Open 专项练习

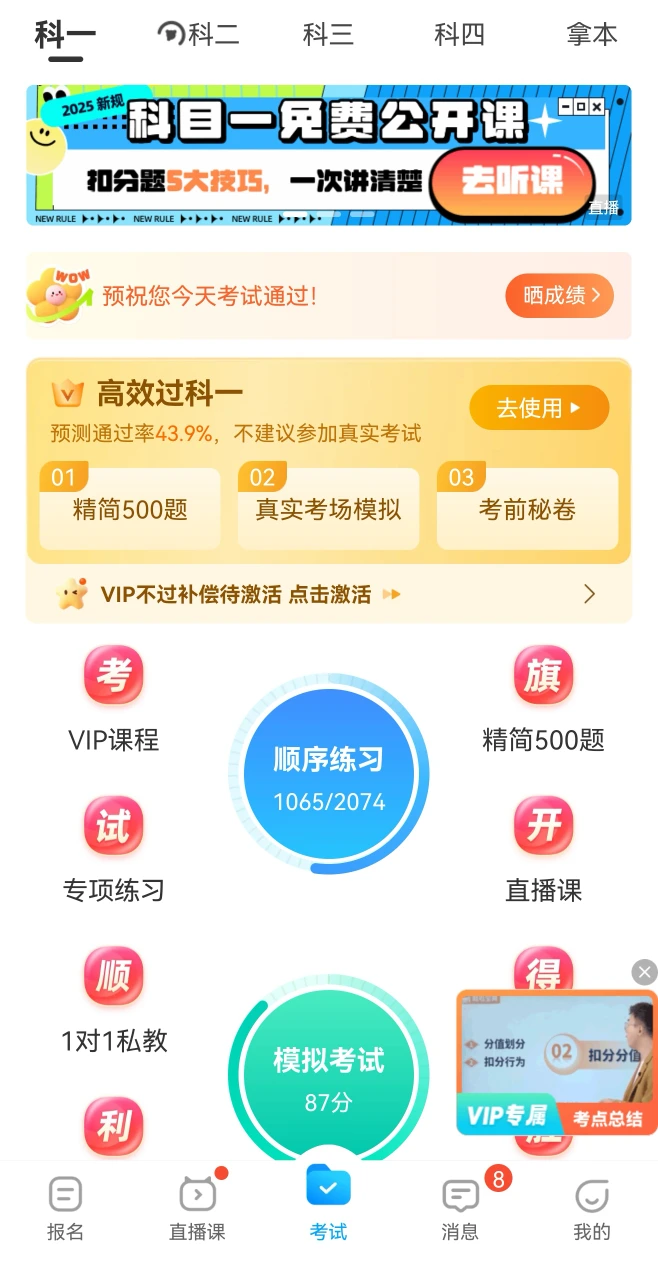[114, 849]
